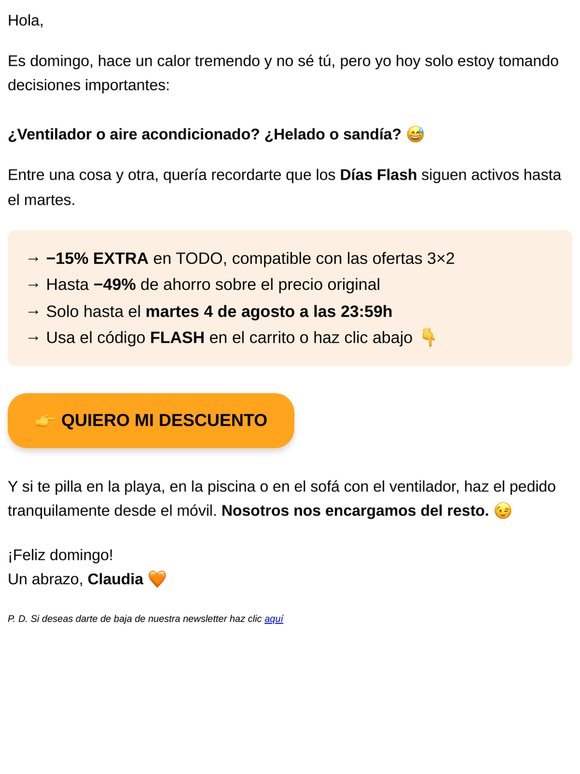Tap the QUIERO MI DESCUENTO button
Screen dimensions: 580x774
(151, 420)
